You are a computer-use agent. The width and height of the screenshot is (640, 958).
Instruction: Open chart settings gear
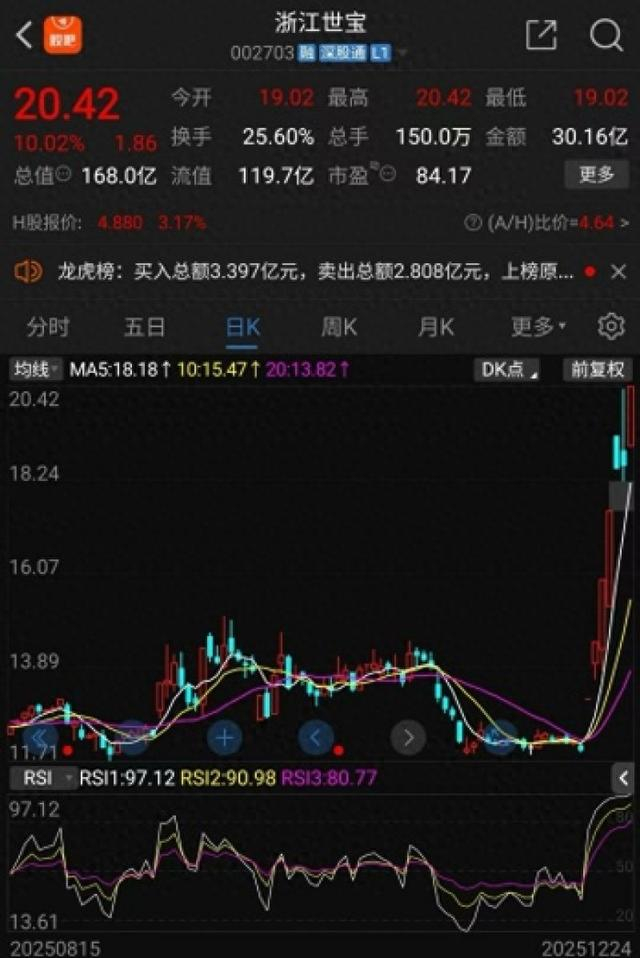pyautogui.click(x=611, y=327)
